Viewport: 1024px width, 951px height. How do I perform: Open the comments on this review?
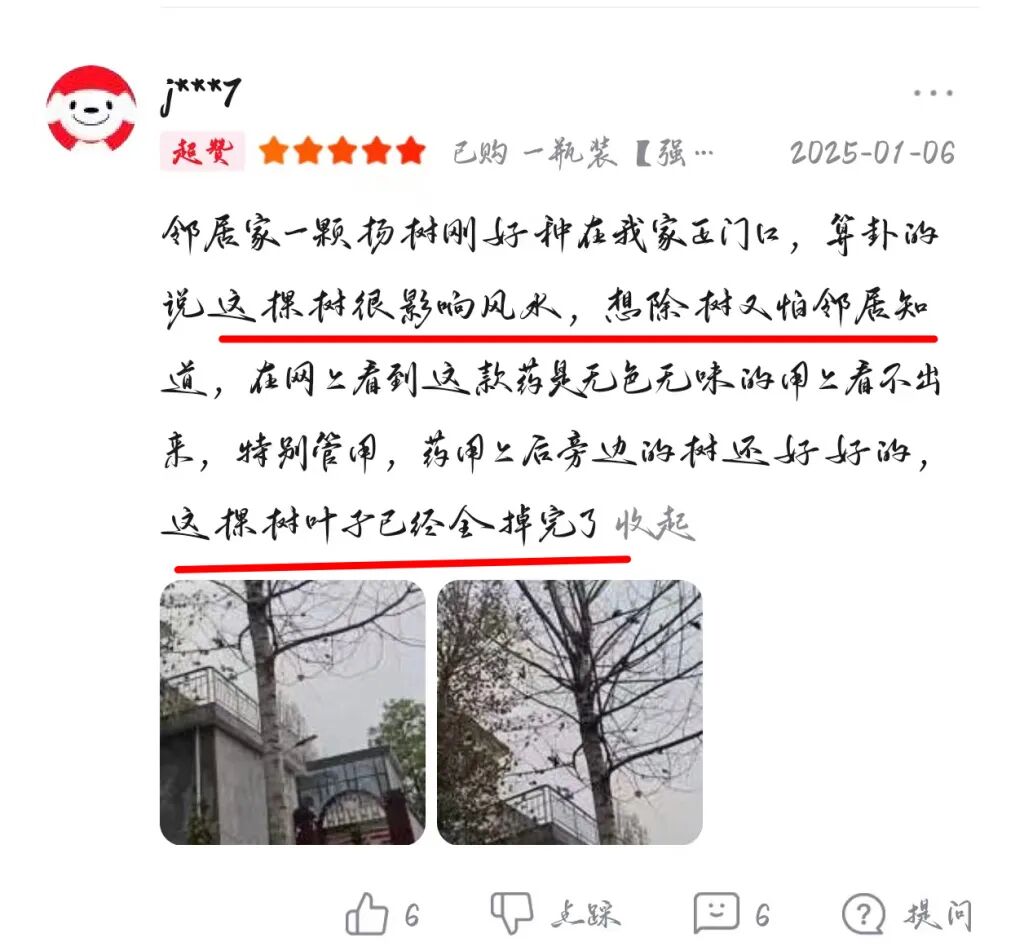717,914
